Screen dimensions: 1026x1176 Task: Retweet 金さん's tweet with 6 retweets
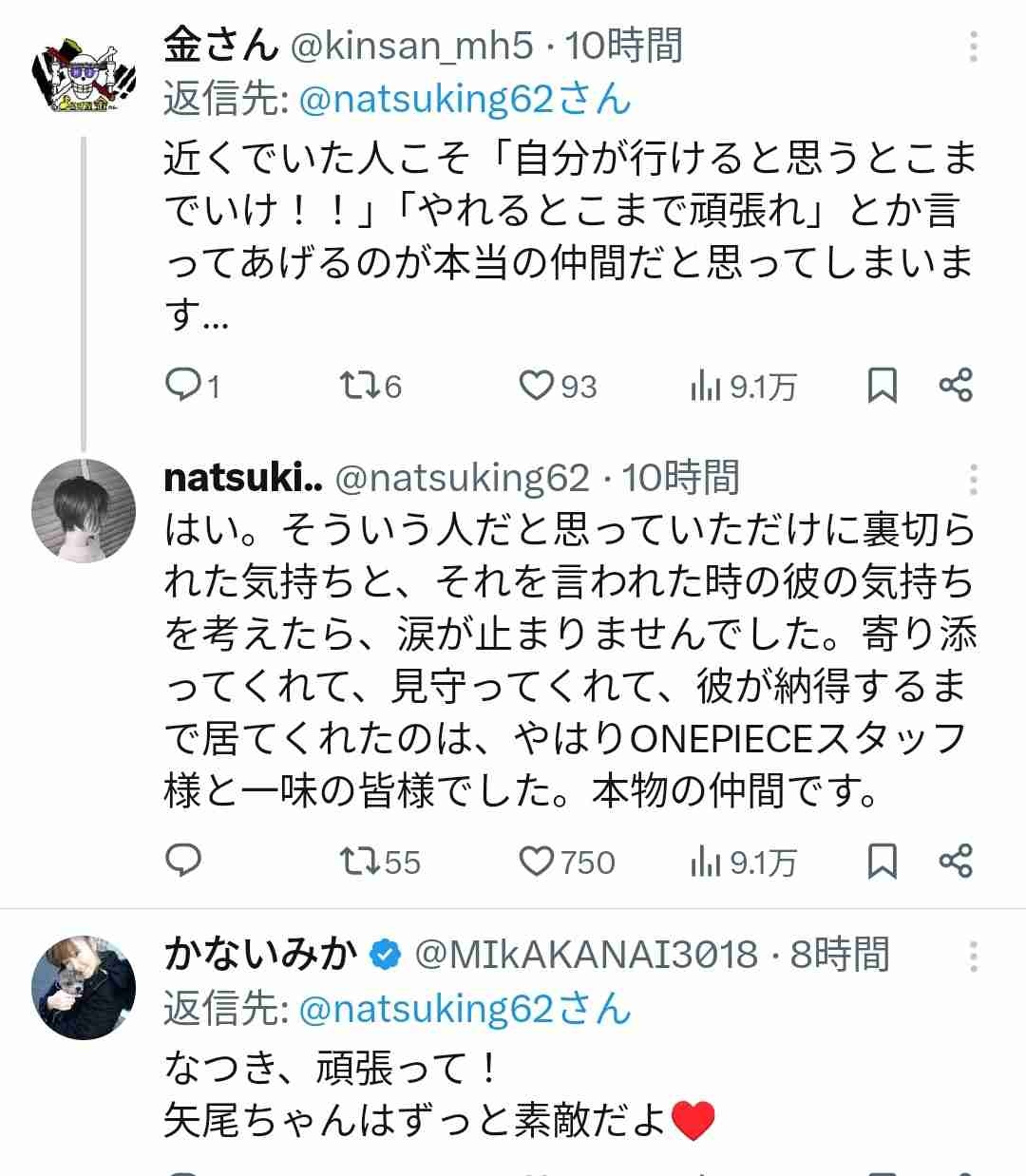point(359,386)
